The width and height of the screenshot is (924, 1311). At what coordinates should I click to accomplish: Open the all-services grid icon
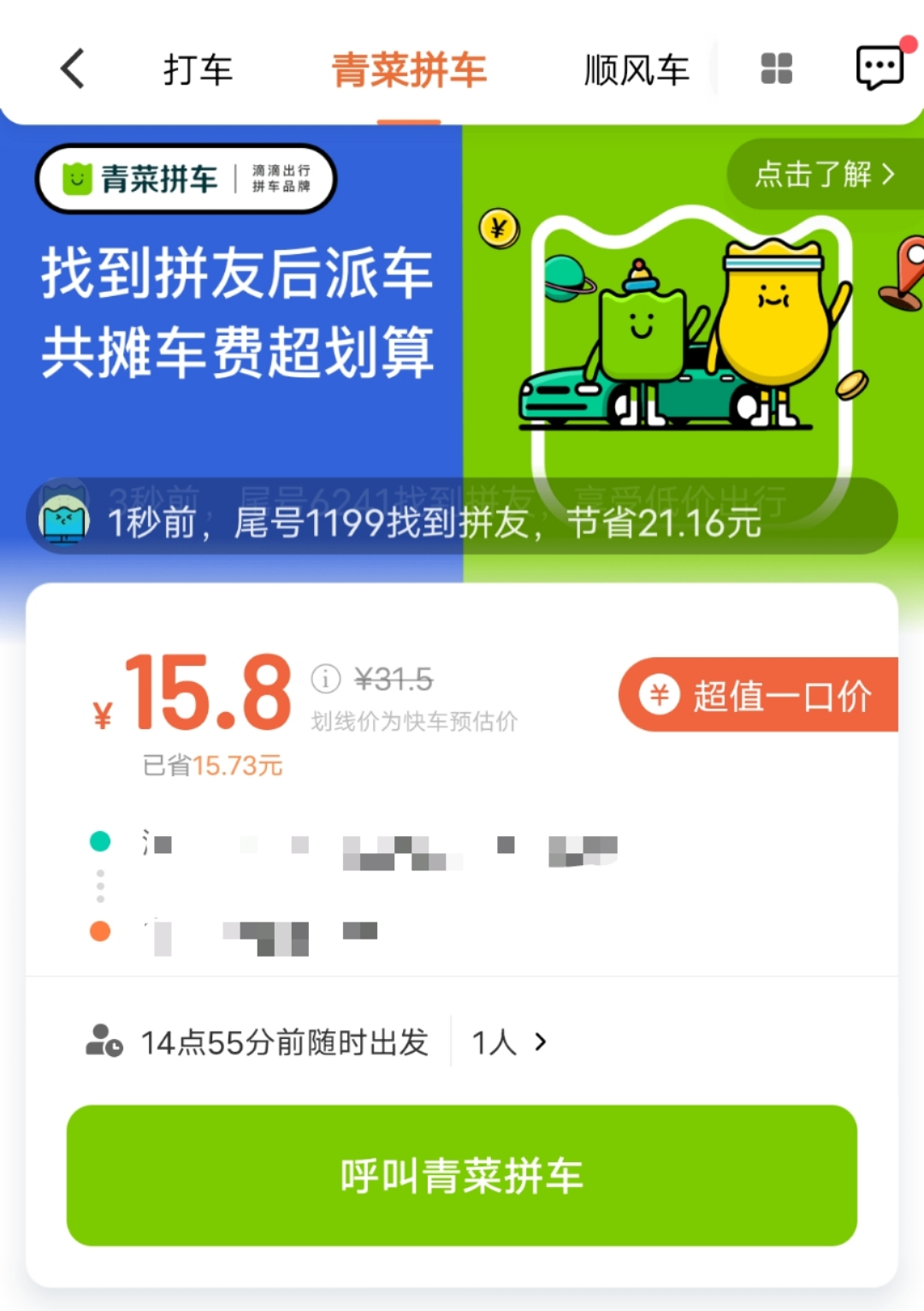coord(776,68)
